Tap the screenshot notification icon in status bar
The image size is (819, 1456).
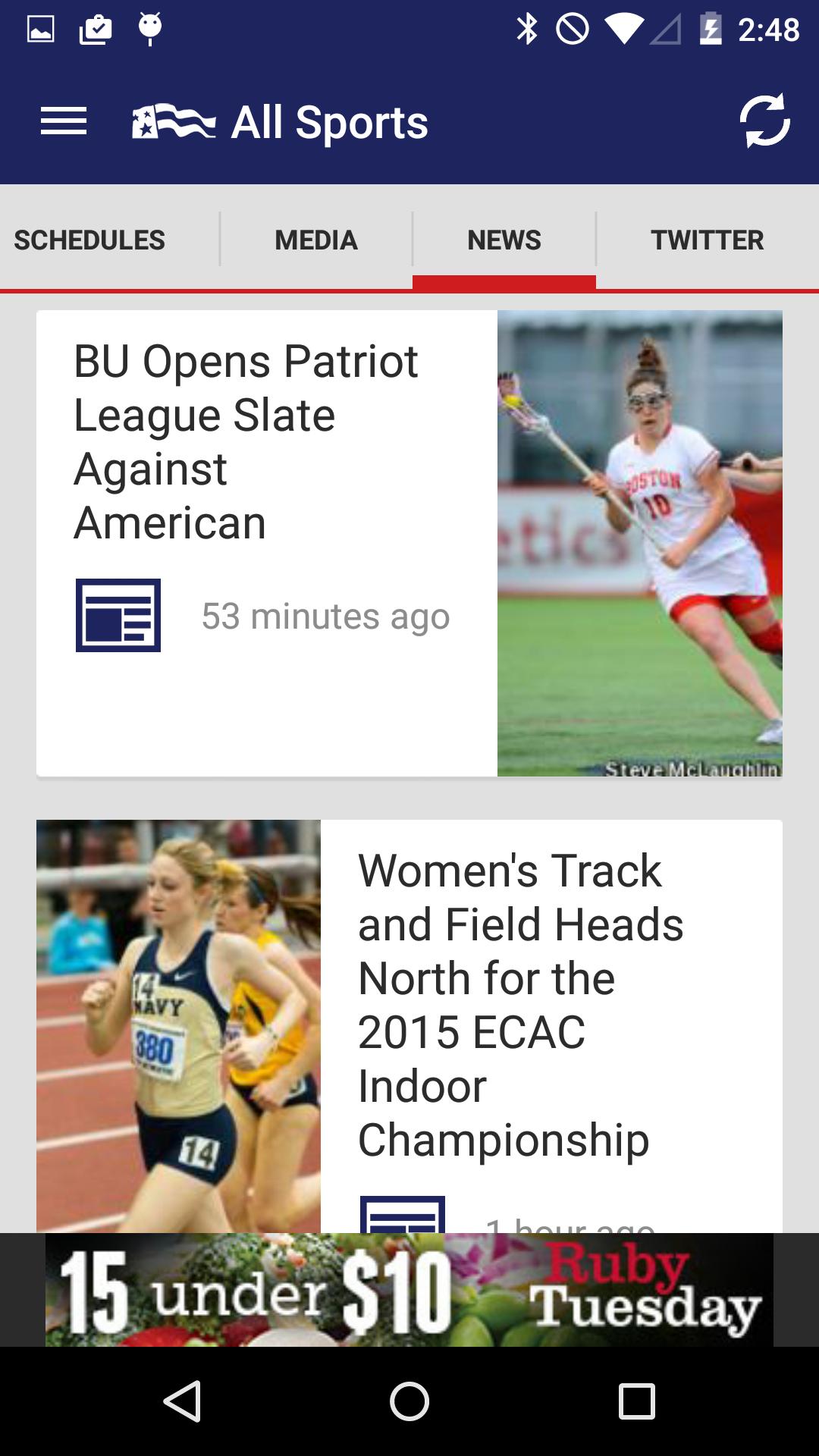(42, 29)
